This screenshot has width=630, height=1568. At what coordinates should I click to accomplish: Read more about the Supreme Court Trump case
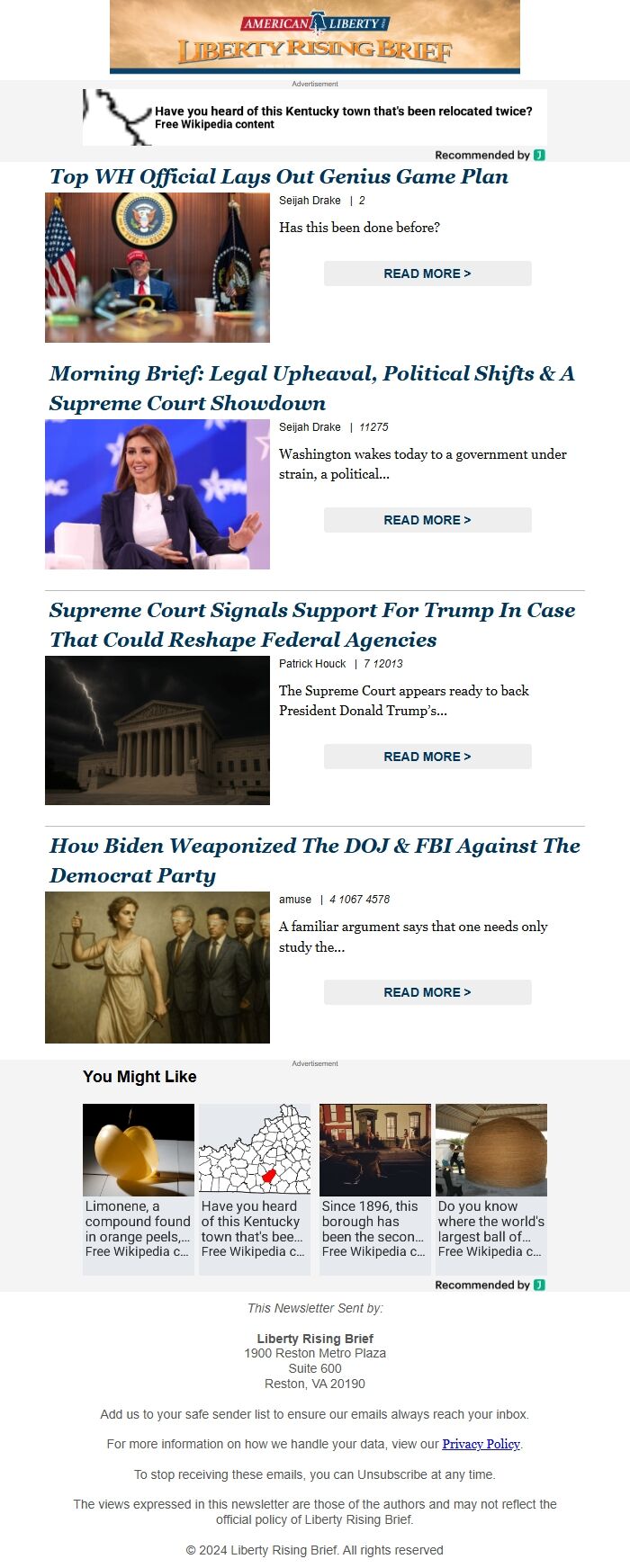[427, 757]
